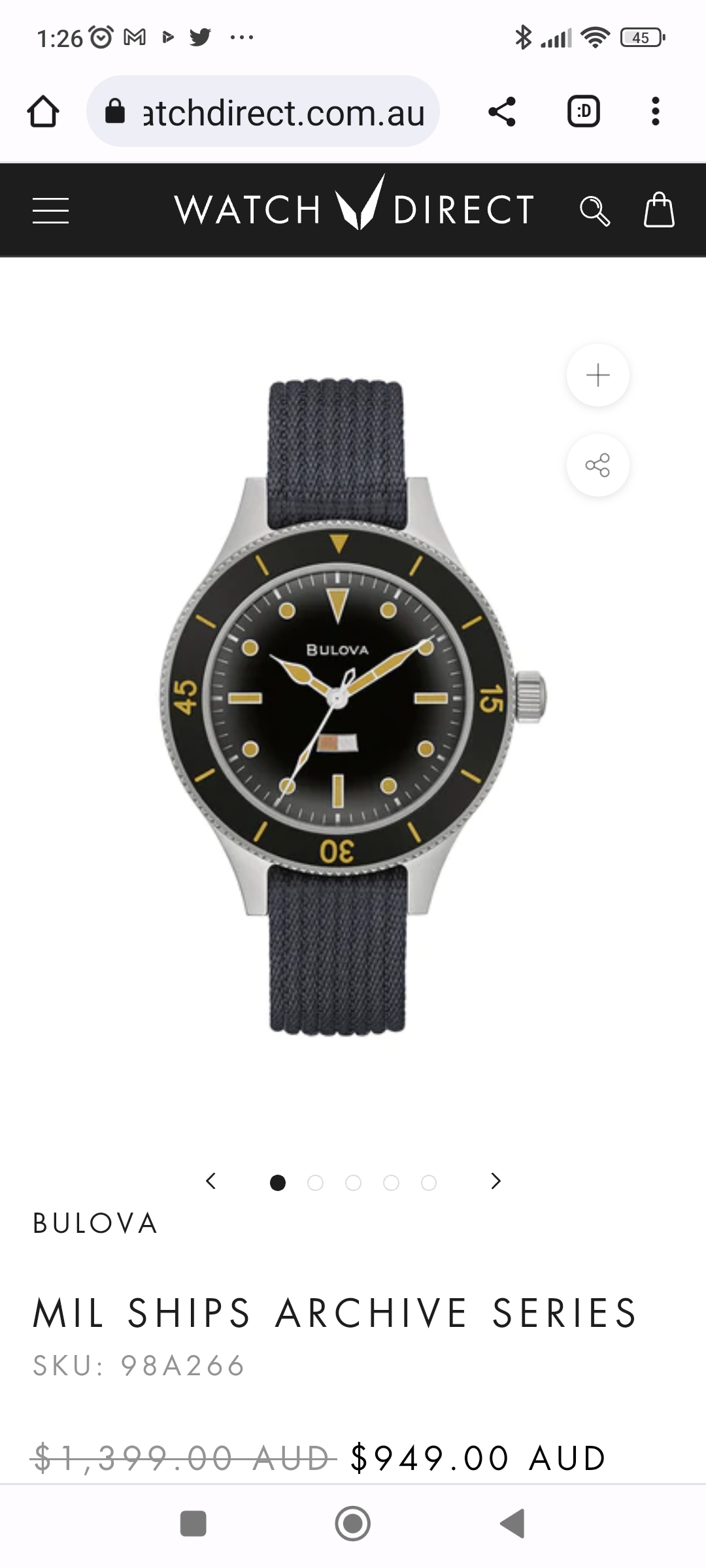Go to the browser home page
Screen dimensions: 706x1568
point(43,112)
